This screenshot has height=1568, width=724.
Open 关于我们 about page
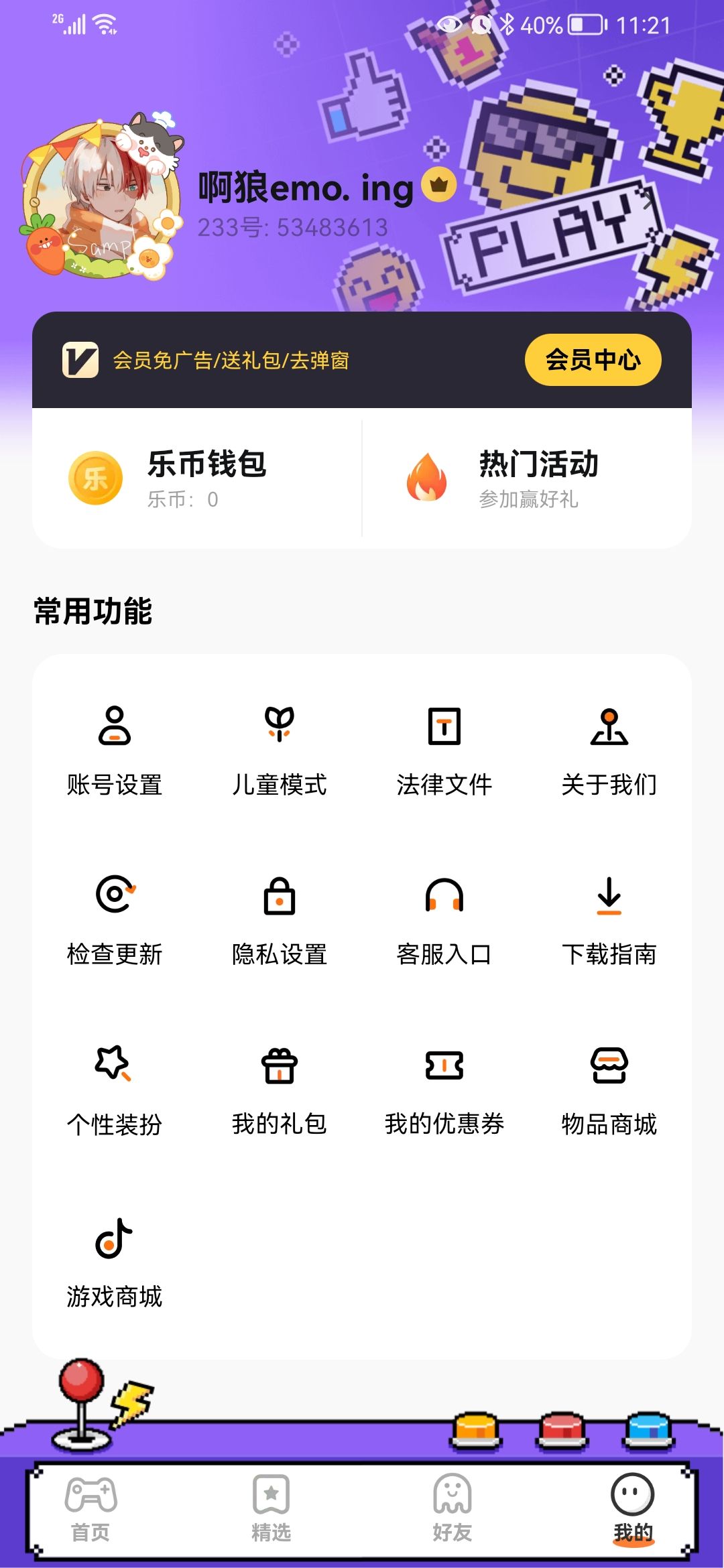coord(609,750)
